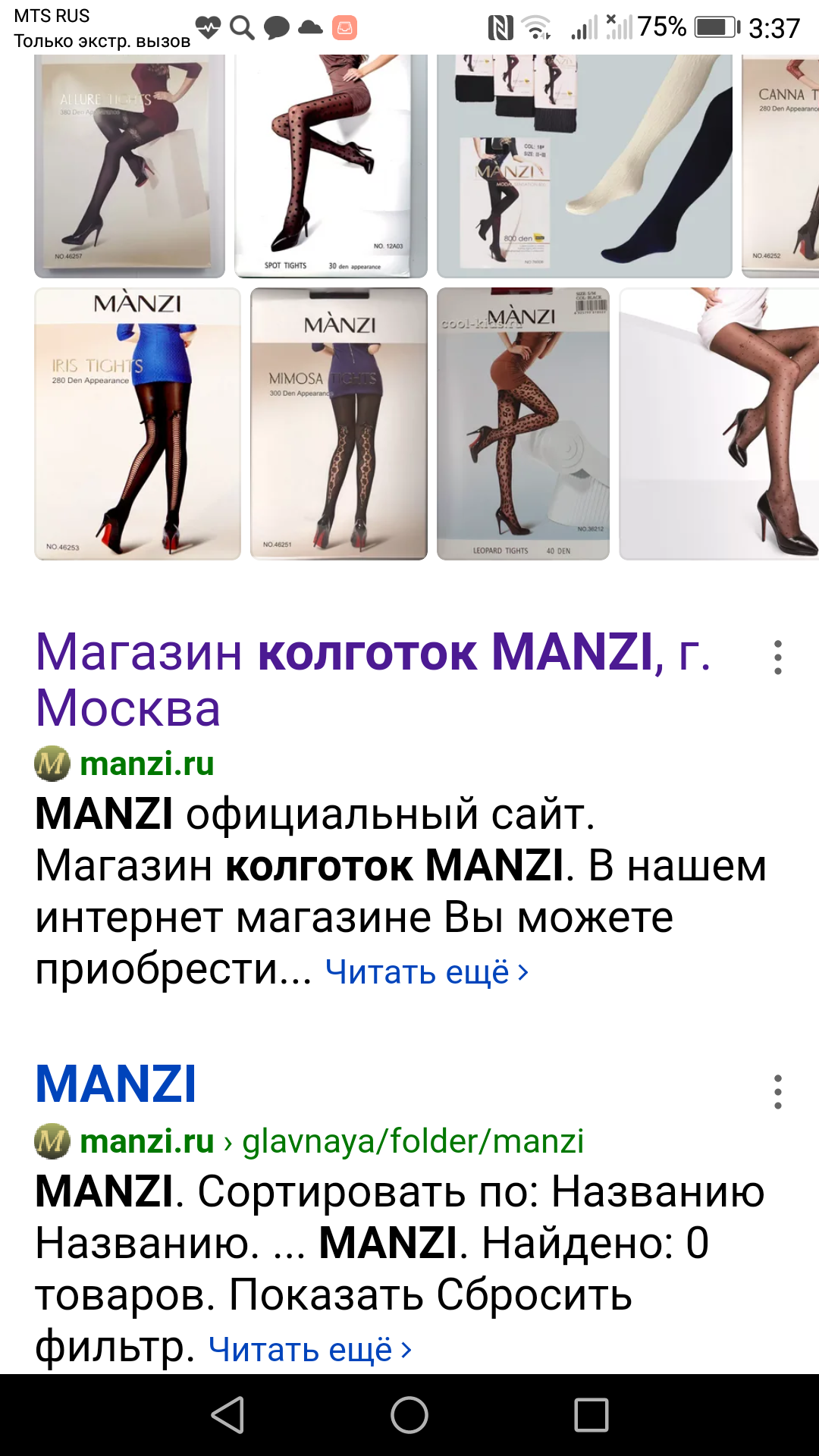This screenshot has width=819, height=1456.
Task: Open the Spot Tights image
Action: click(x=331, y=167)
